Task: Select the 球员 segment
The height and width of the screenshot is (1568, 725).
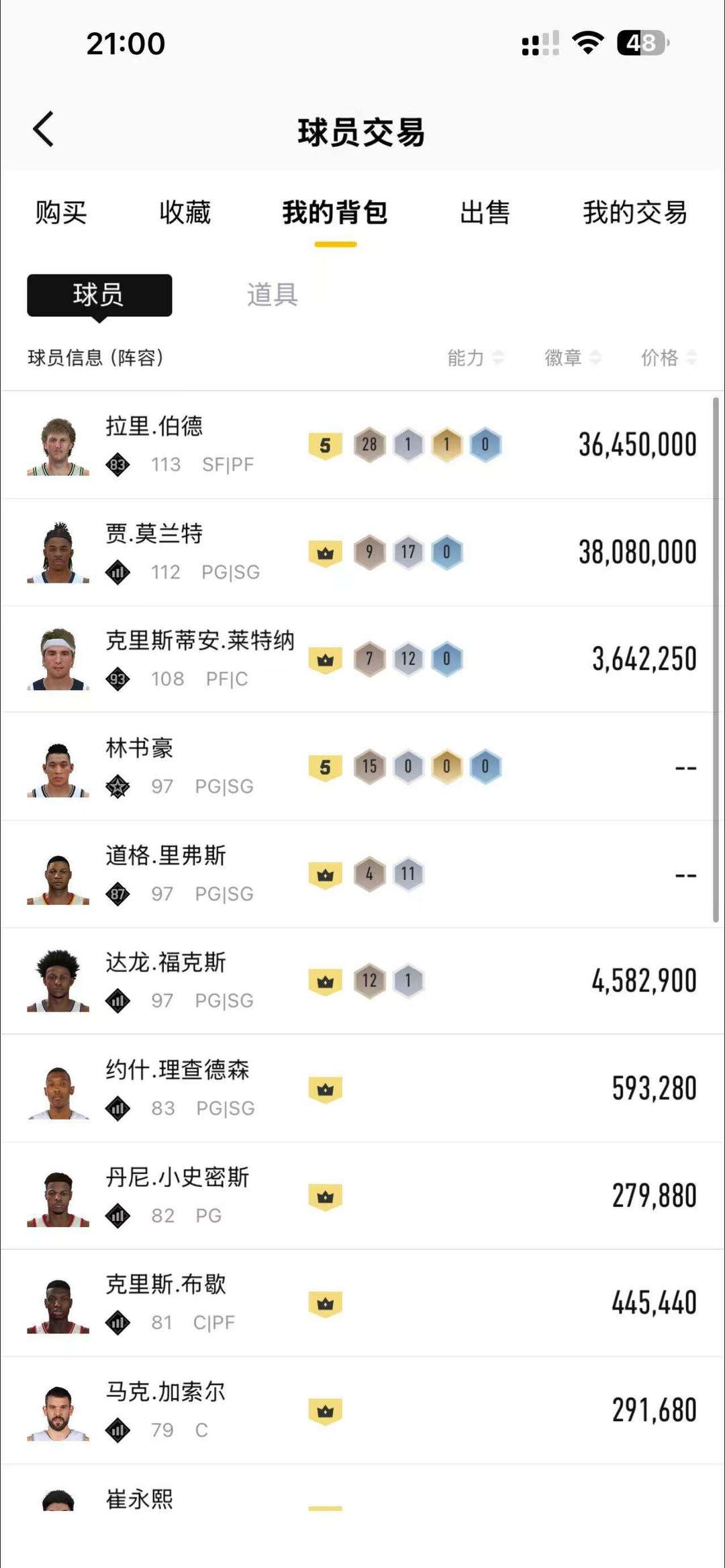Action: (x=99, y=295)
